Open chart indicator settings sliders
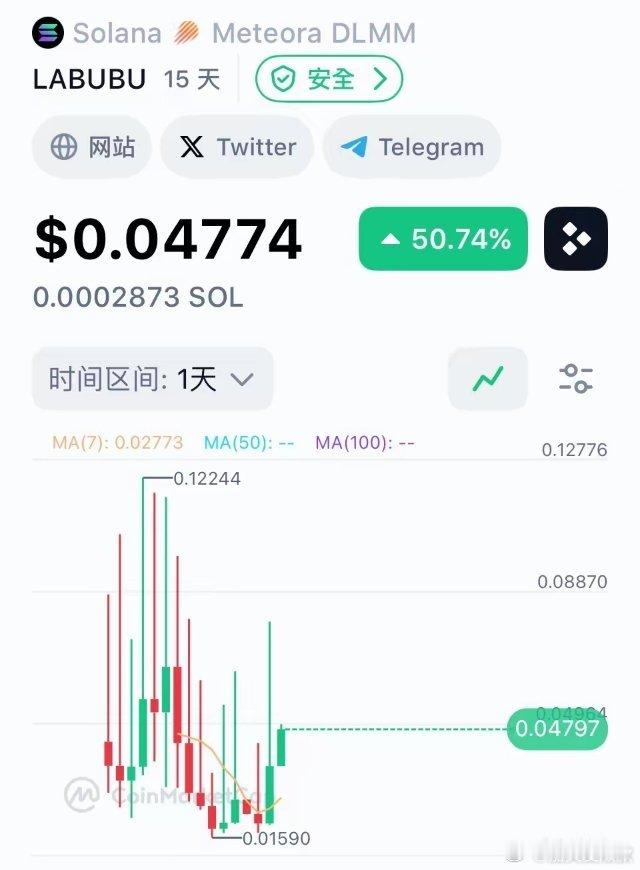Screen dimensions: 640x870 (575, 379)
